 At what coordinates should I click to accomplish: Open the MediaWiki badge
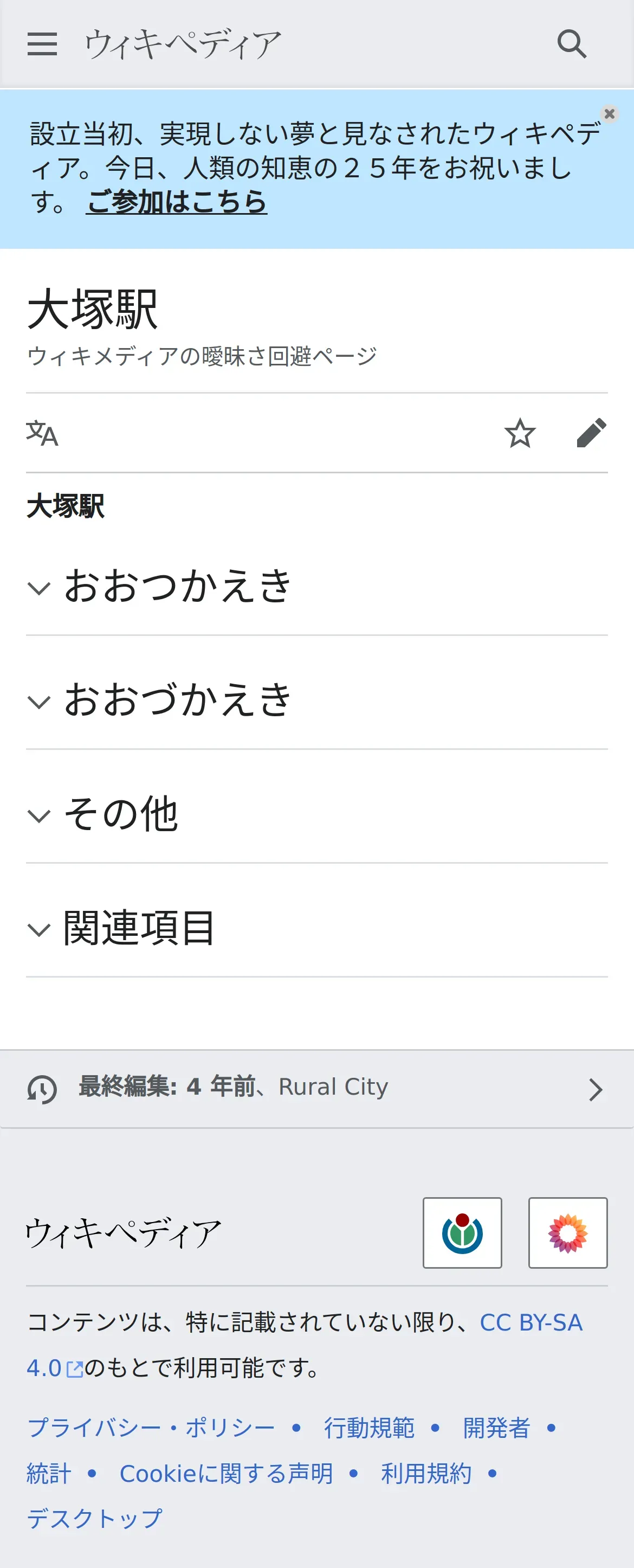tap(568, 1232)
